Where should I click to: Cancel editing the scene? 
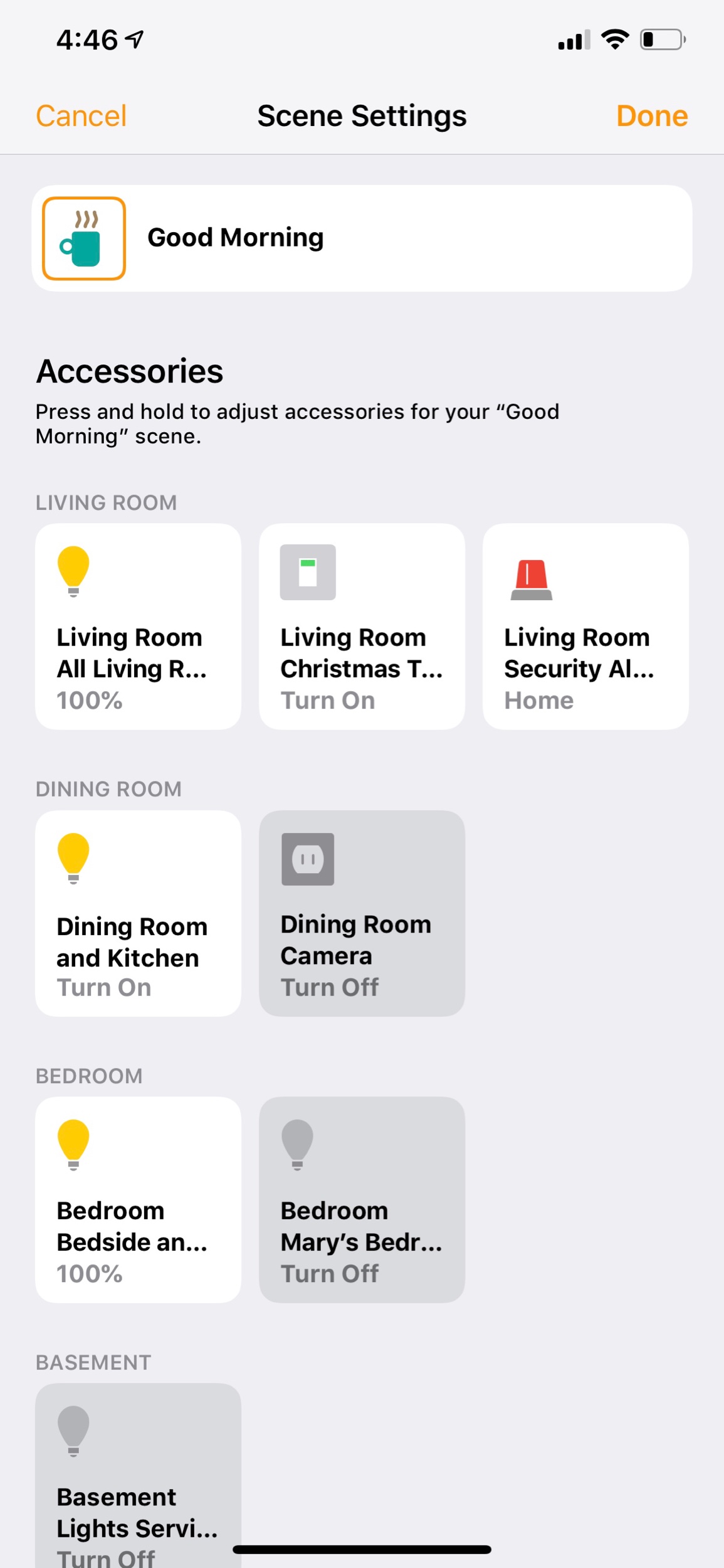coord(81,116)
